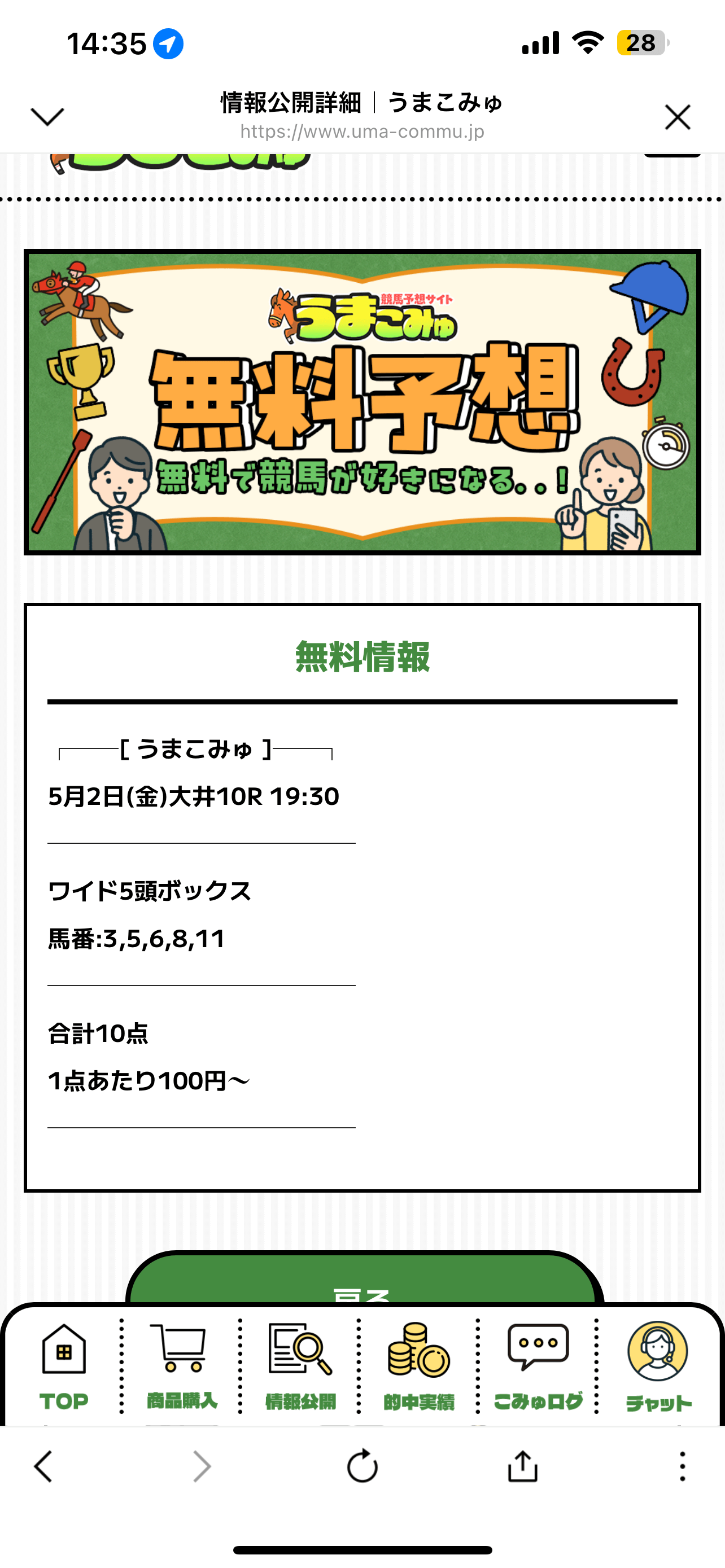Start a チャット with support
The image size is (725, 1568).
pos(658,1367)
